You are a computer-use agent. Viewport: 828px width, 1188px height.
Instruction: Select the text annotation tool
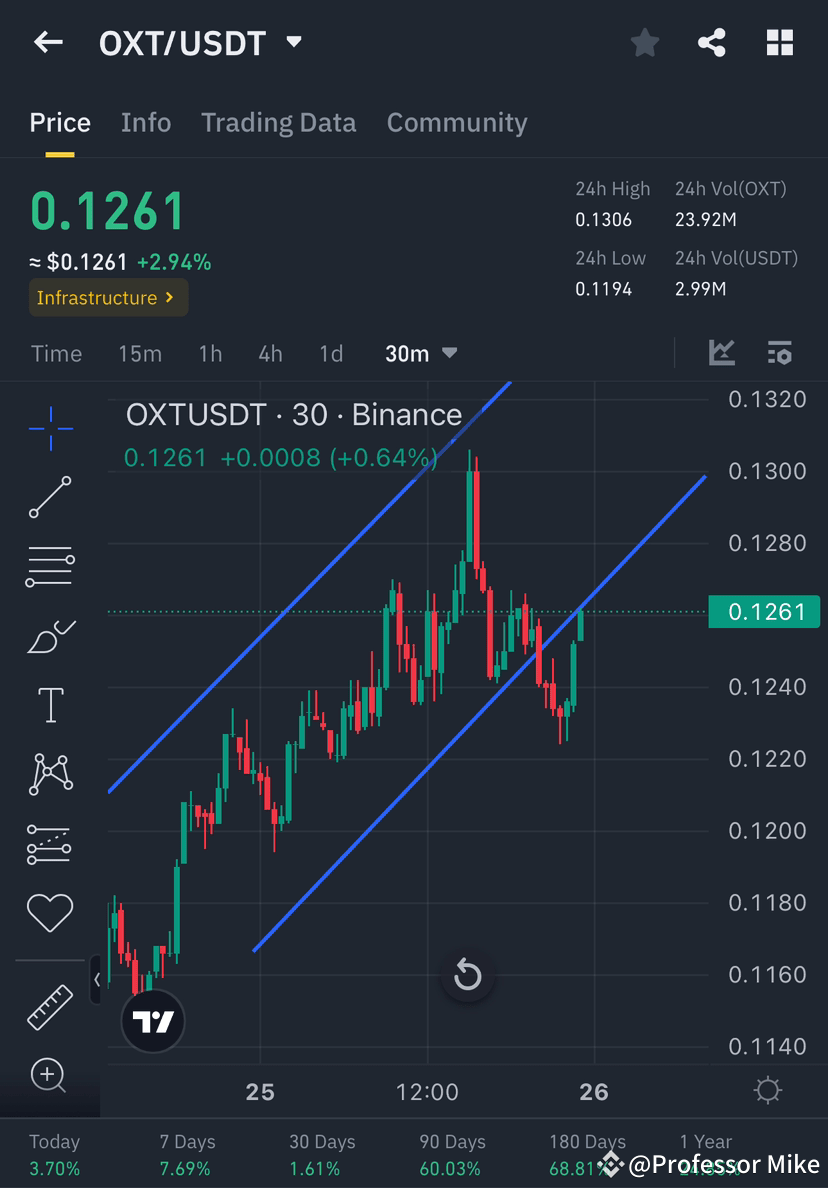click(50, 704)
